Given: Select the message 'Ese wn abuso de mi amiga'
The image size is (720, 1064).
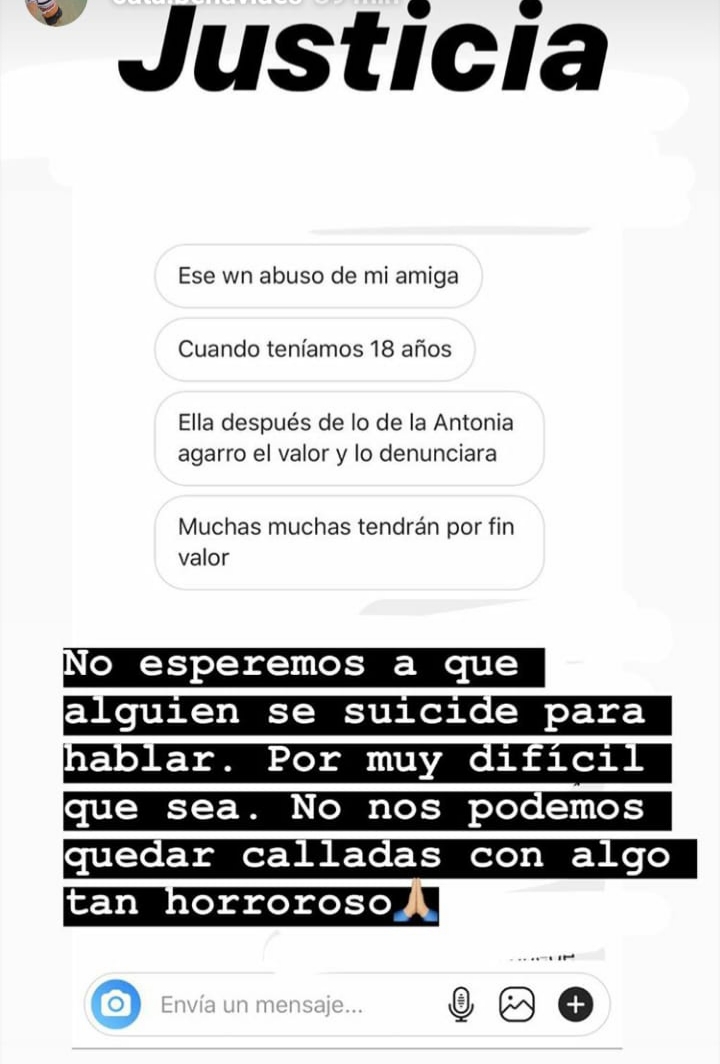Looking at the screenshot, I should pos(317,275).
